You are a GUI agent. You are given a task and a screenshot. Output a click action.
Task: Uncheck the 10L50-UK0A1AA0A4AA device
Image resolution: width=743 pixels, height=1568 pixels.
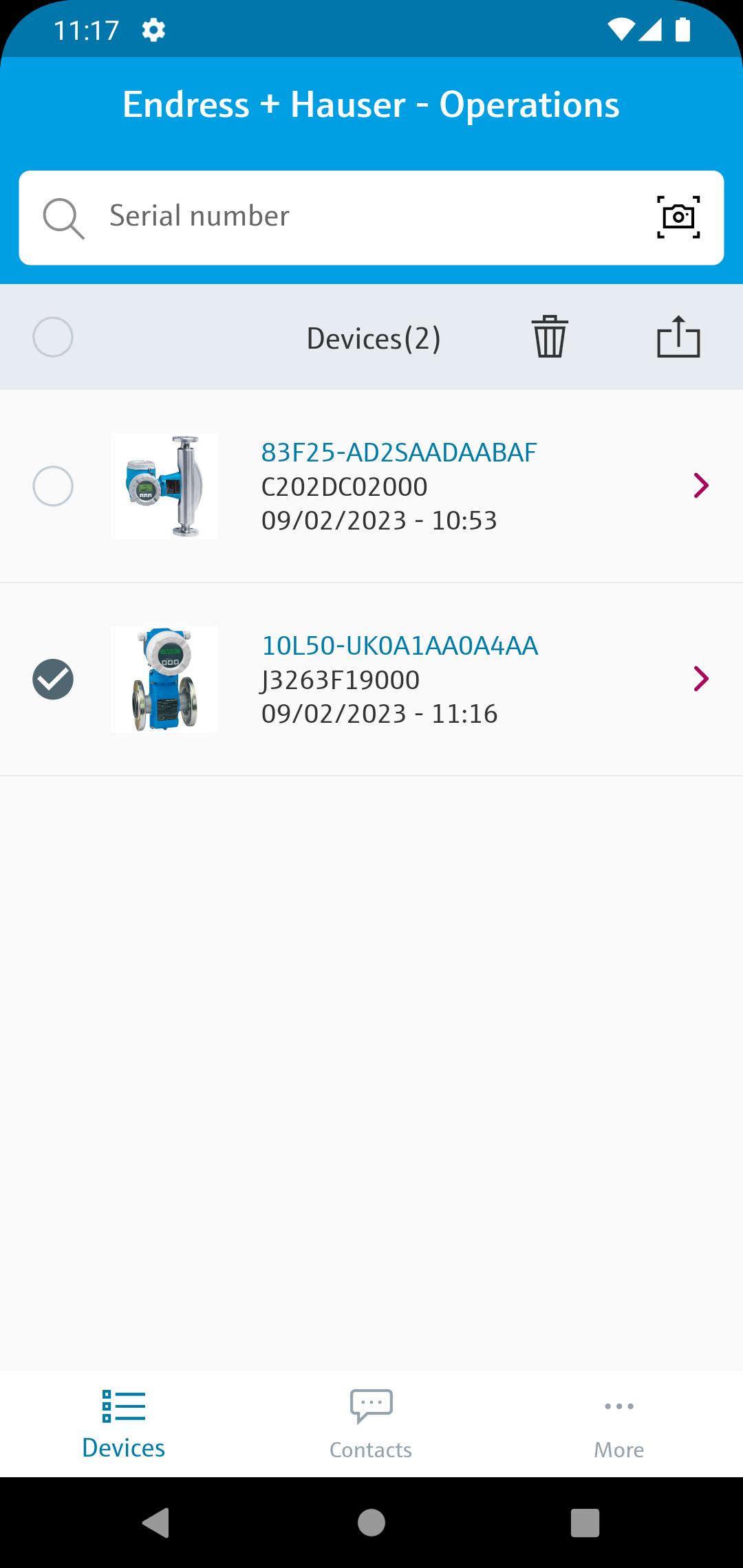click(x=53, y=679)
